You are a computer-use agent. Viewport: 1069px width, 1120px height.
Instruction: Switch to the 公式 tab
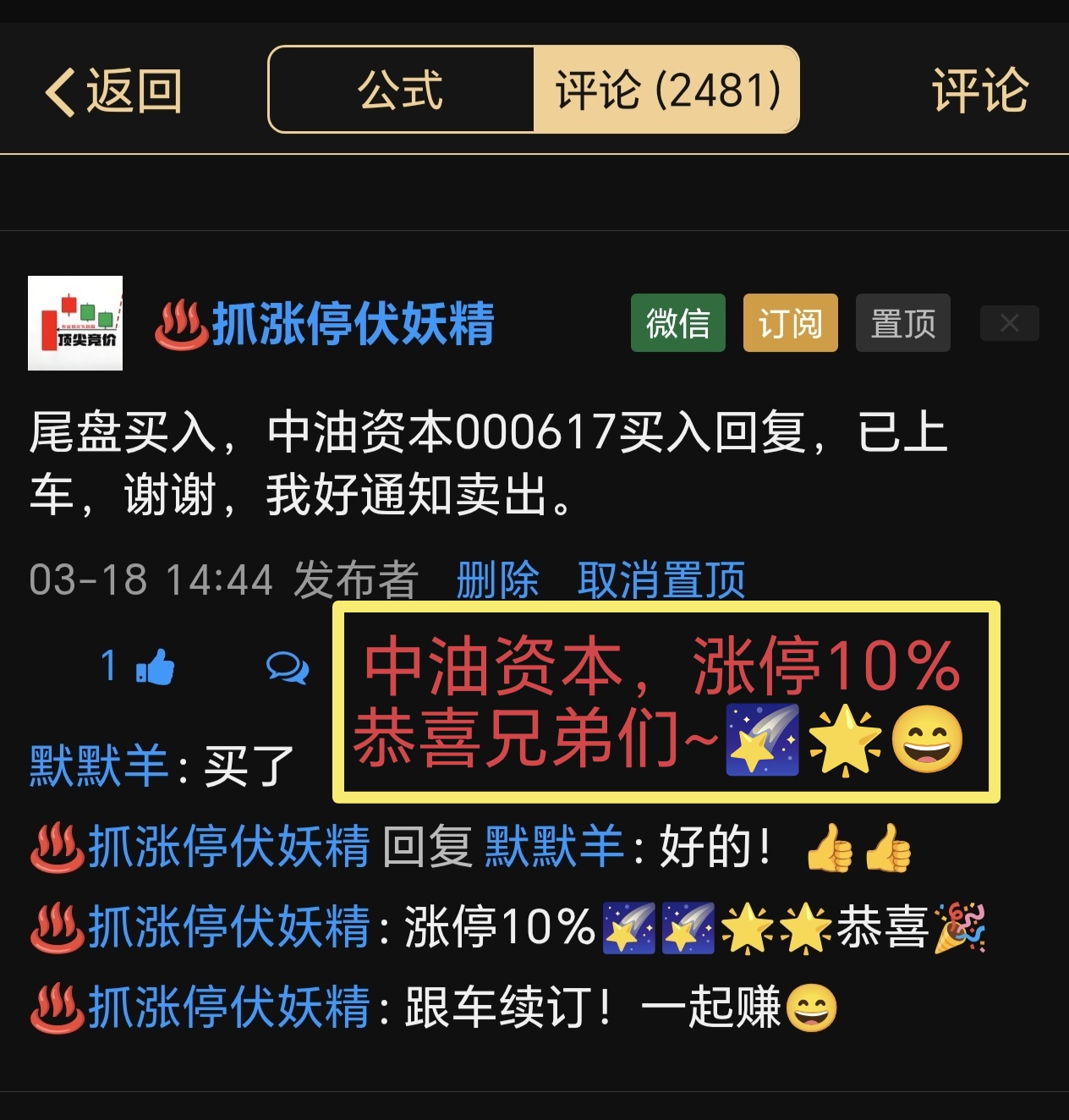(x=401, y=91)
